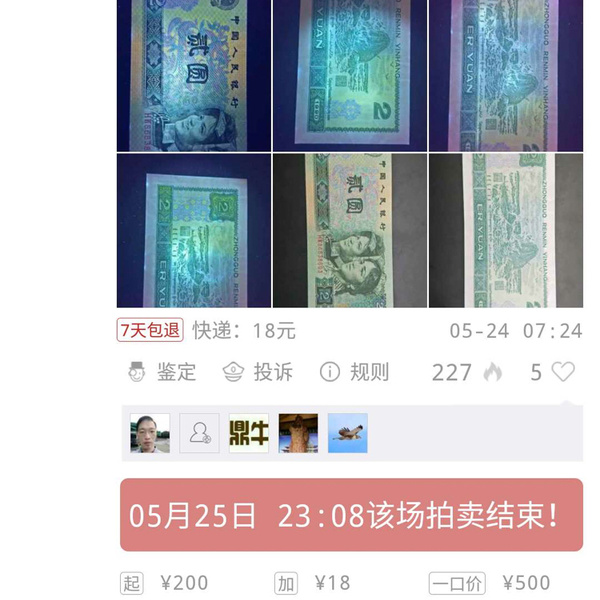Open the pillar photo user avatar
Image resolution: width=600 pixels, height=600 pixels.
pos(298,433)
